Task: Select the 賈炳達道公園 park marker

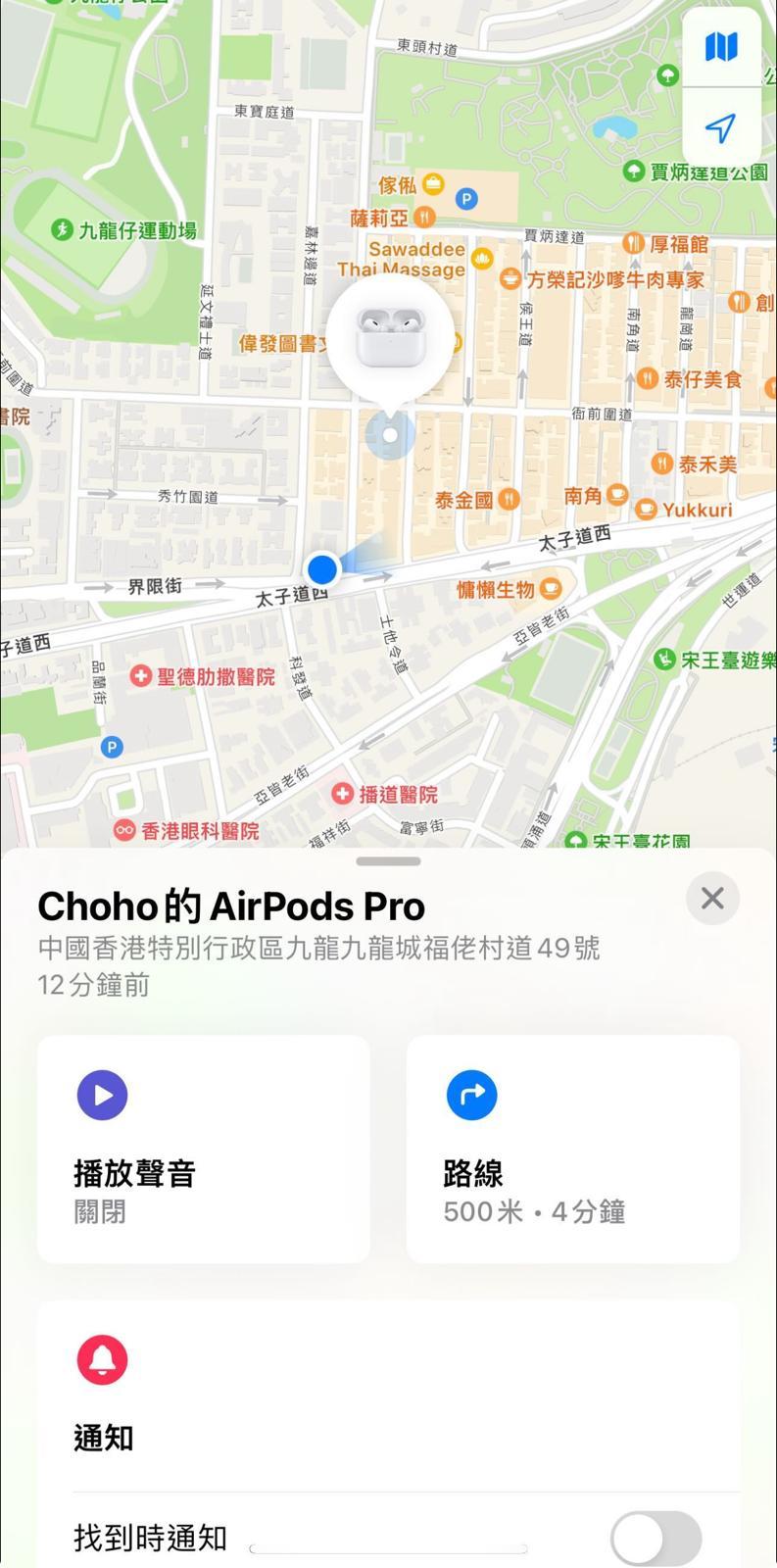Action: click(634, 171)
